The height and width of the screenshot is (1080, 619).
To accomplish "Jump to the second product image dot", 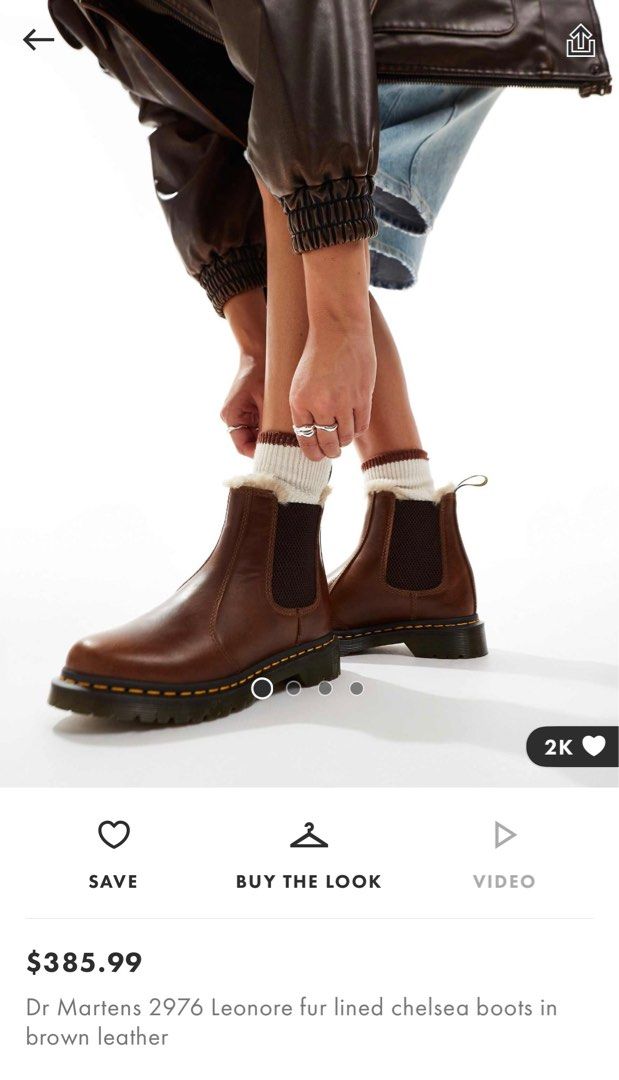I will point(294,688).
